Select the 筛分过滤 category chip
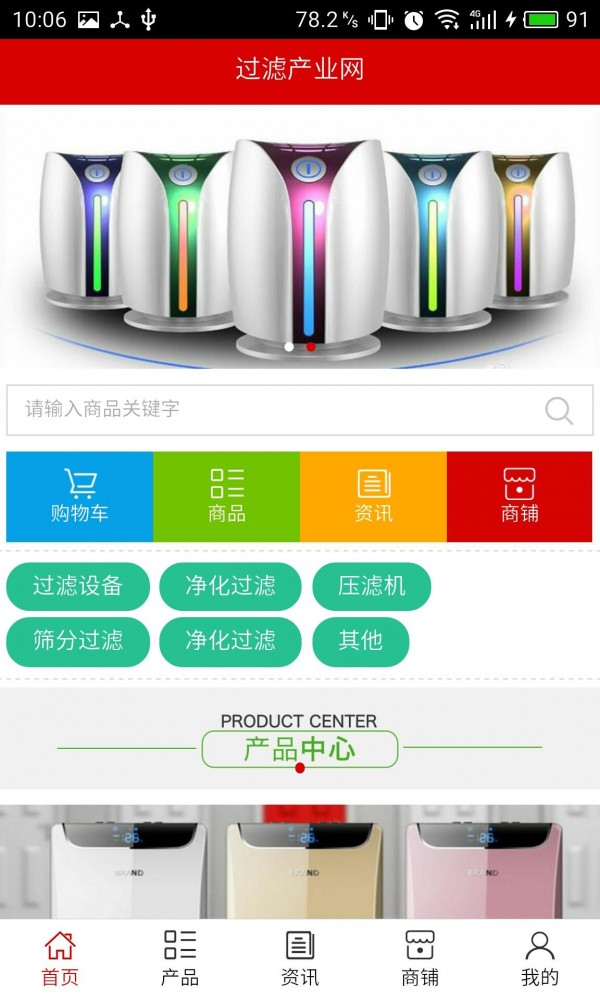The width and height of the screenshot is (600, 1000). point(78,641)
